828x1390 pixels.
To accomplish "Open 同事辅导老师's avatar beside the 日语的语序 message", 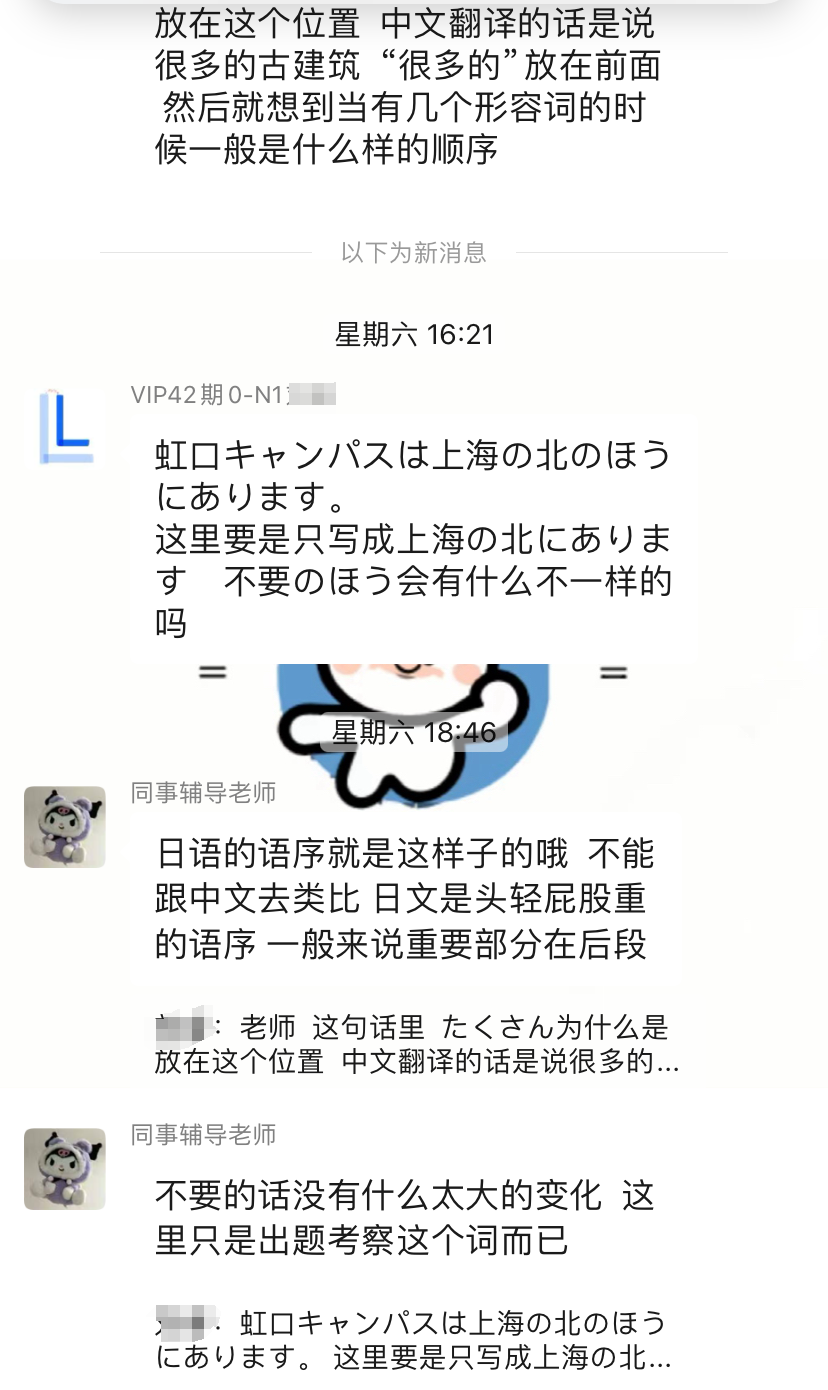I will pyautogui.click(x=65, y=826).
